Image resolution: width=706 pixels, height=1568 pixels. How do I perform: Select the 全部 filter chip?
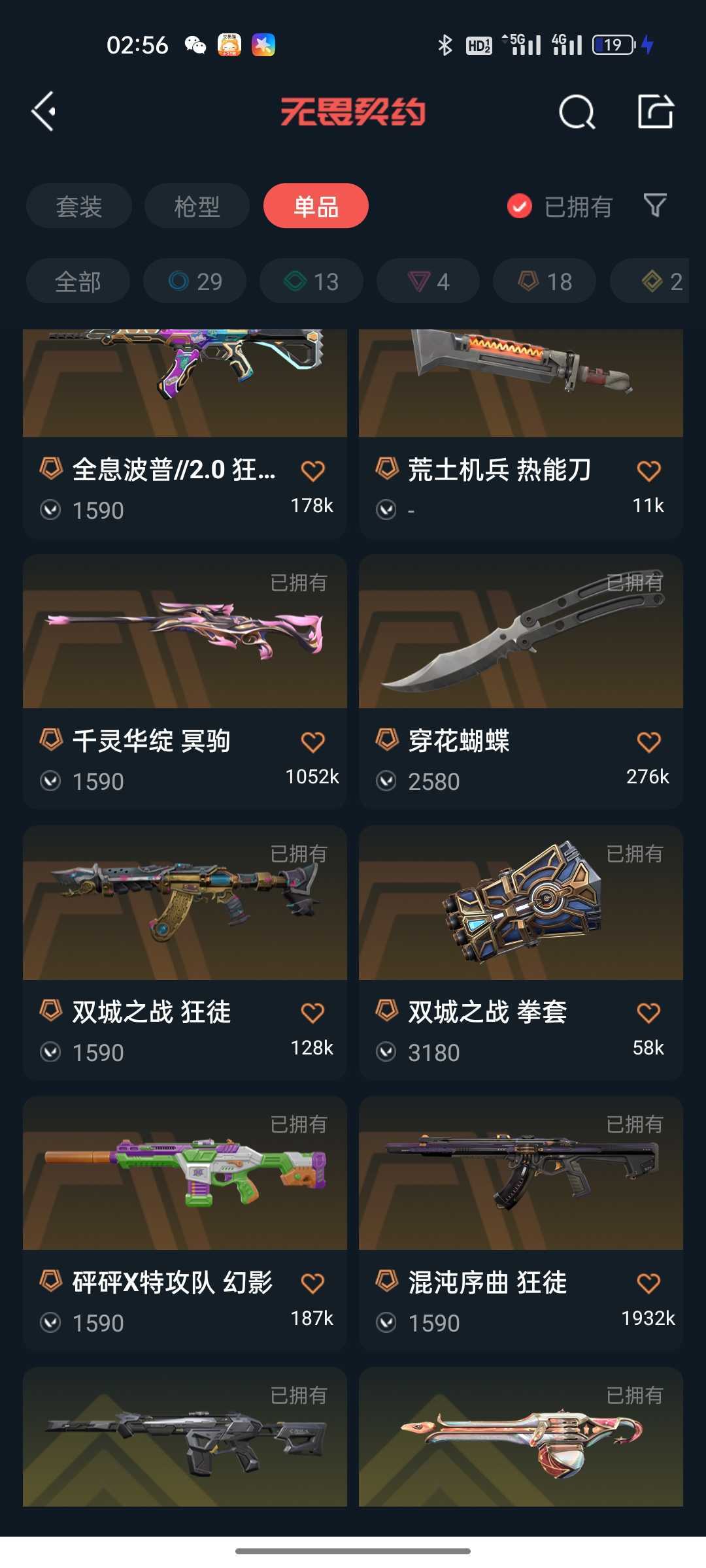[x=78, y=282]
